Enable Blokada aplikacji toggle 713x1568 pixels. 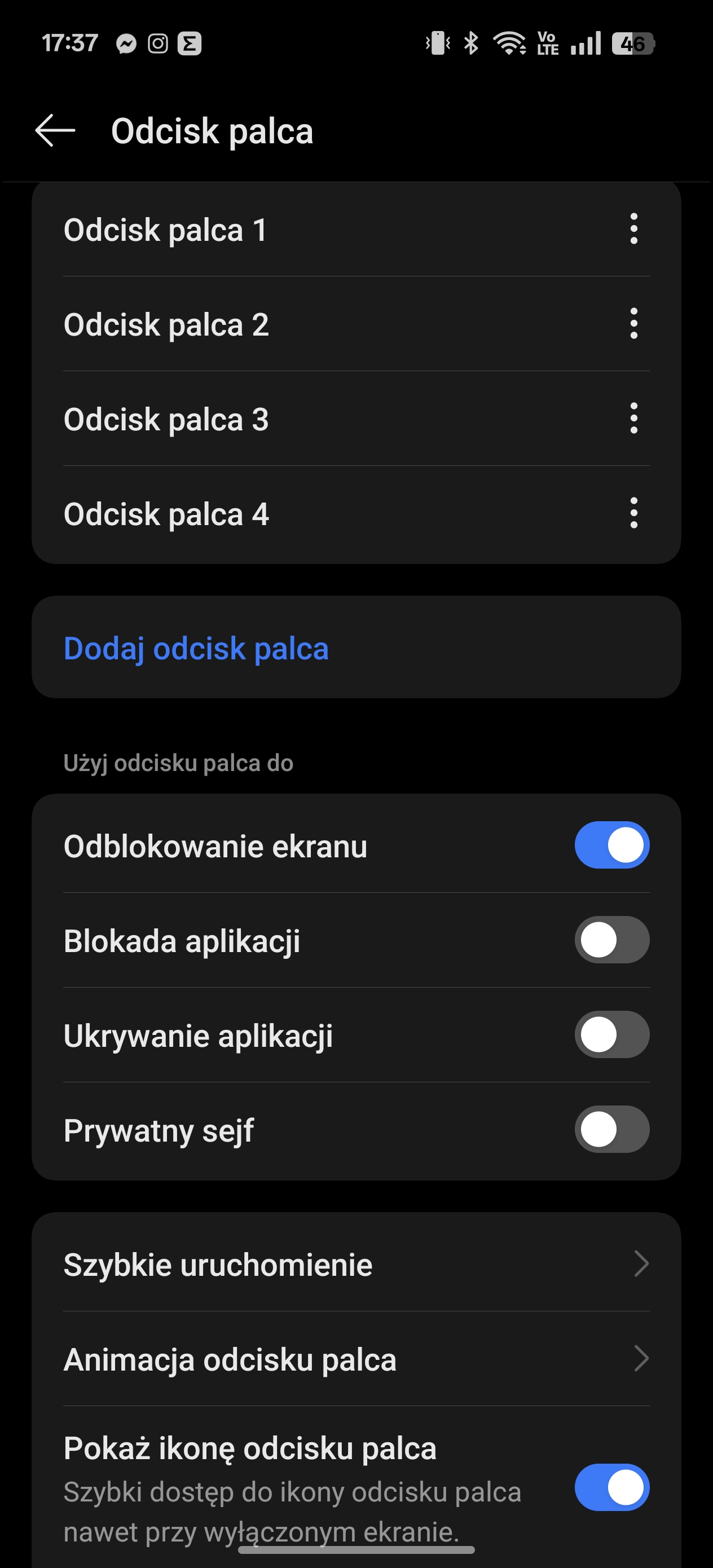tap(612, 940)
